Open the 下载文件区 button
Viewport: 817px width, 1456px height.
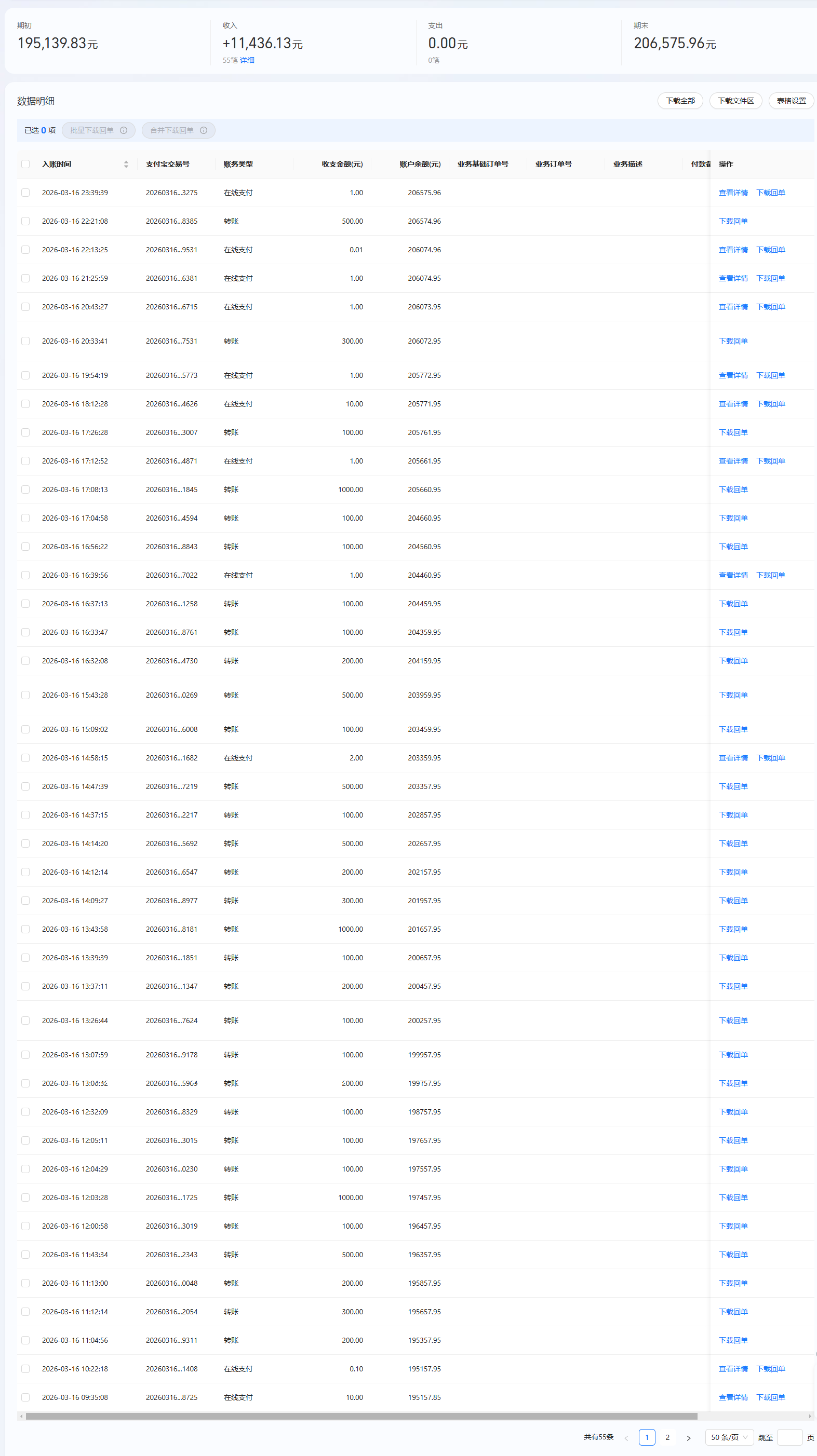735,101
